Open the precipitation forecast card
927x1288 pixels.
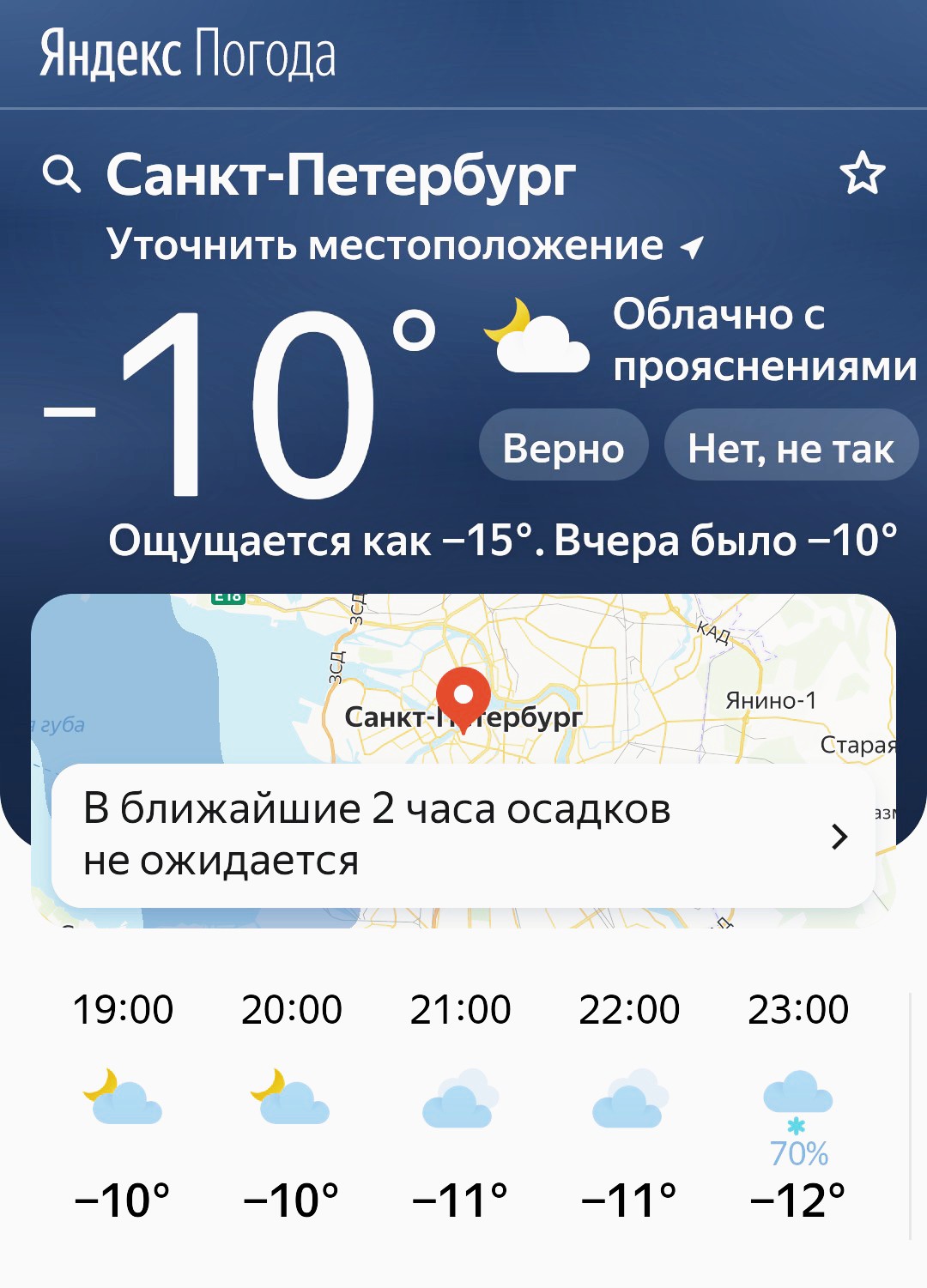(x=463, y=835)
